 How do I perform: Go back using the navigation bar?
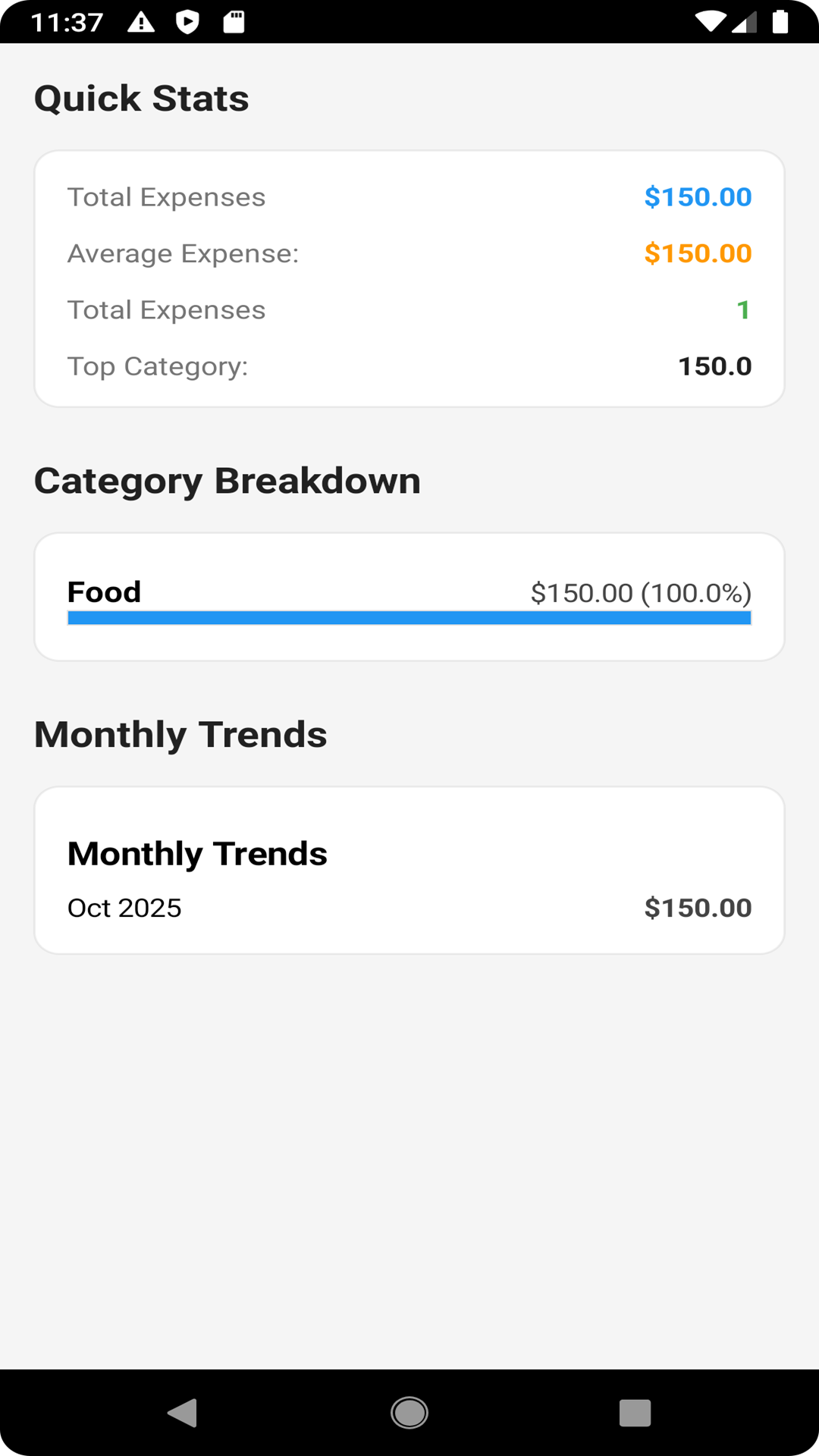[183, 1413]
